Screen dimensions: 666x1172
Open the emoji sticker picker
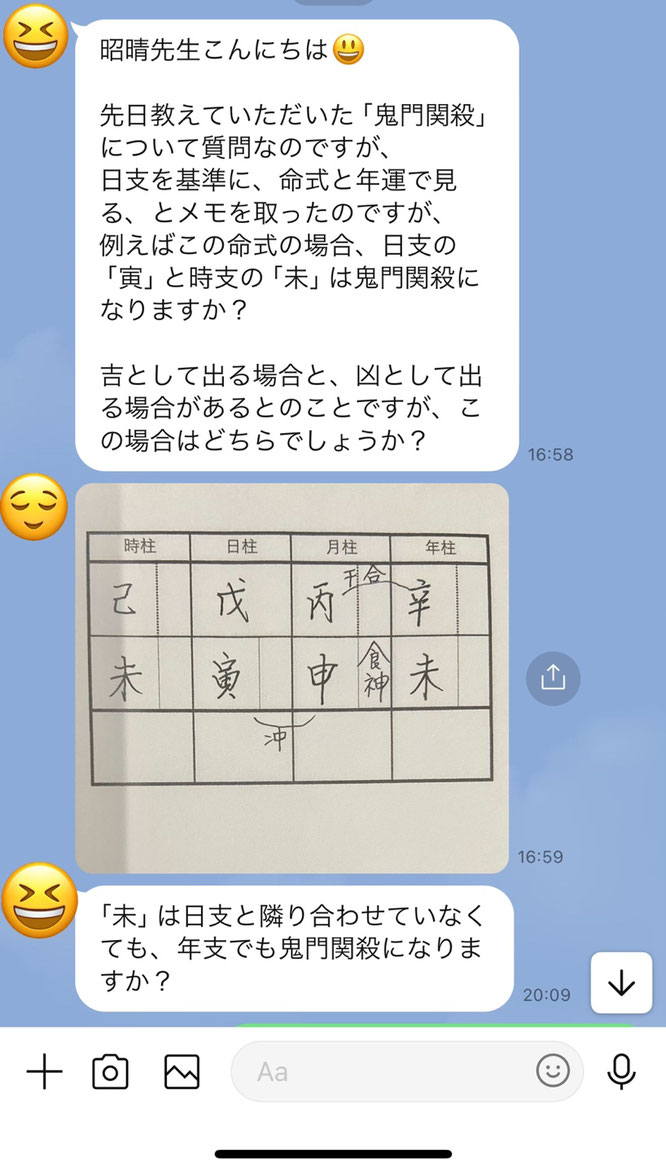click(552, 1073)
